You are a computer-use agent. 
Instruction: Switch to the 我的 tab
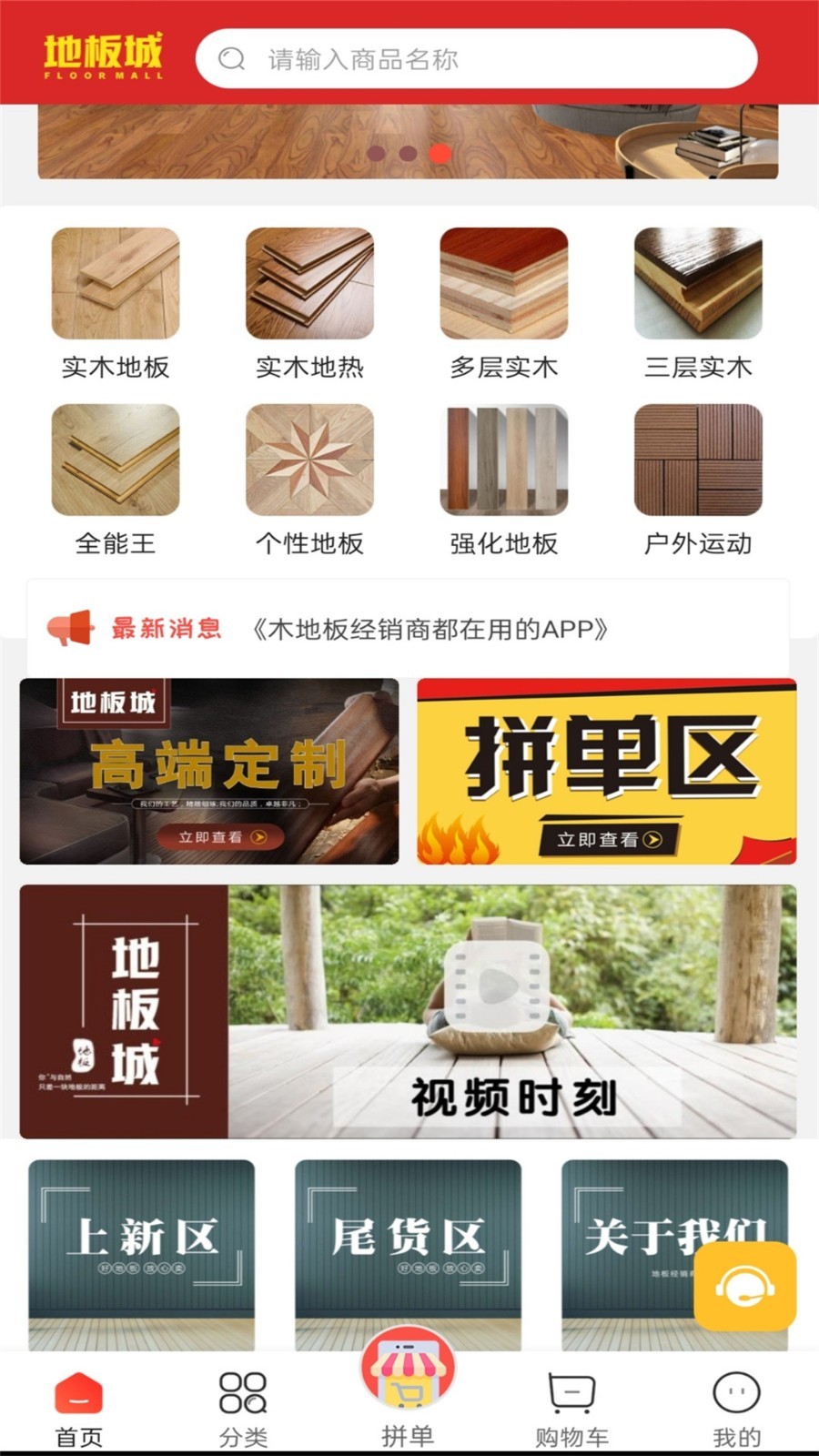point(736,1409)
